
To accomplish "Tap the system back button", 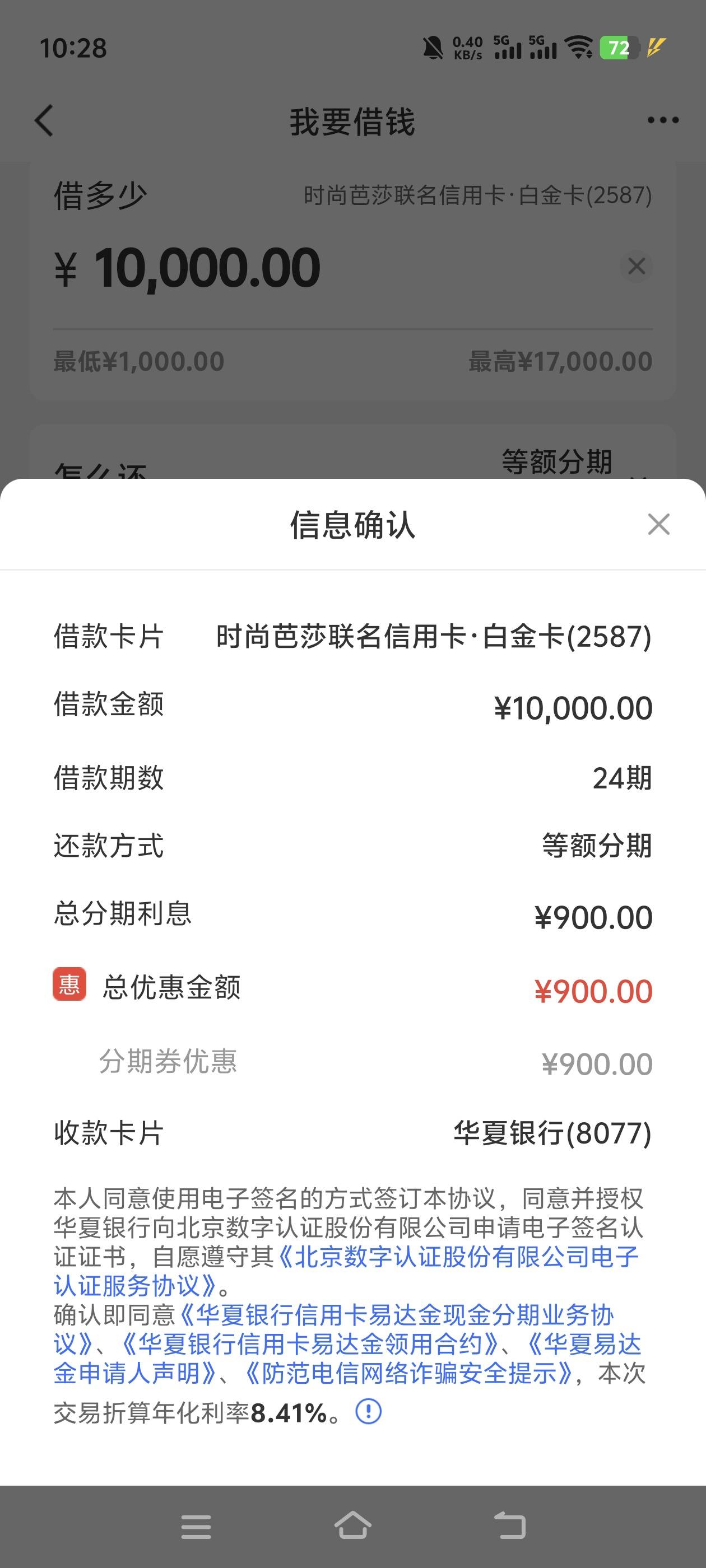I will pos(509,1526).
